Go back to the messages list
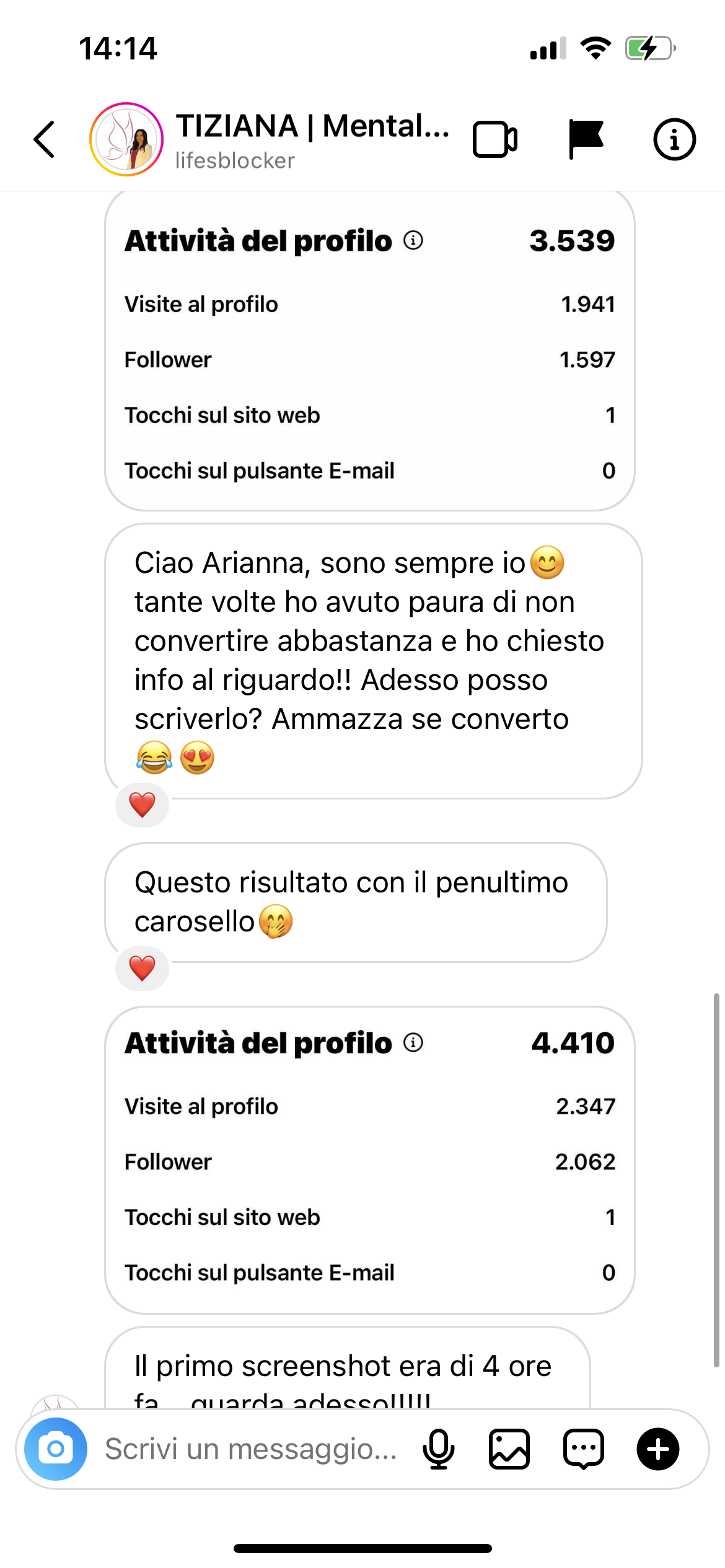Screen dimensions: 725x1568 click(x=44, y=139)
